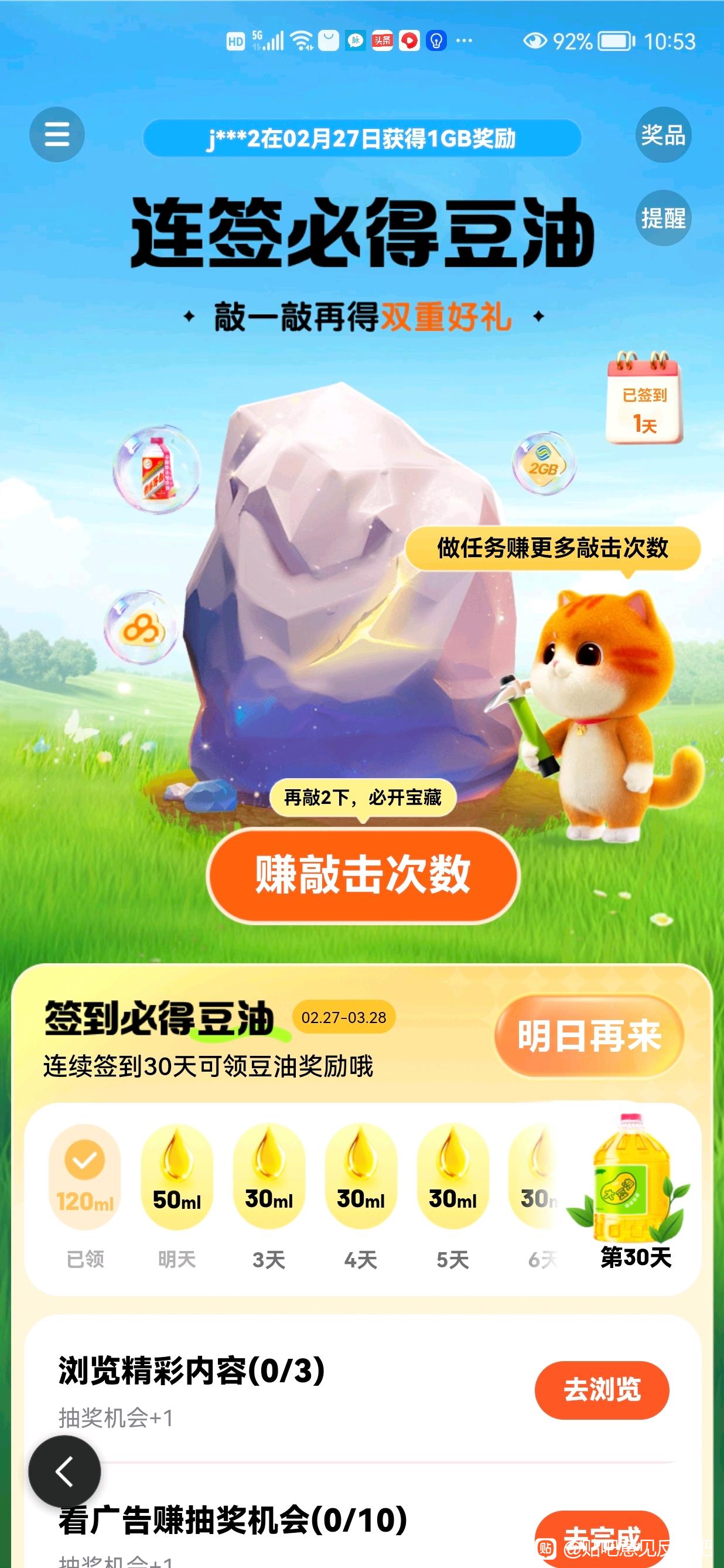Screen dimensions: 724x1568
Task: Tap 去浏览 for 浏览精彩内容 task
Action: coord(601,1390)
